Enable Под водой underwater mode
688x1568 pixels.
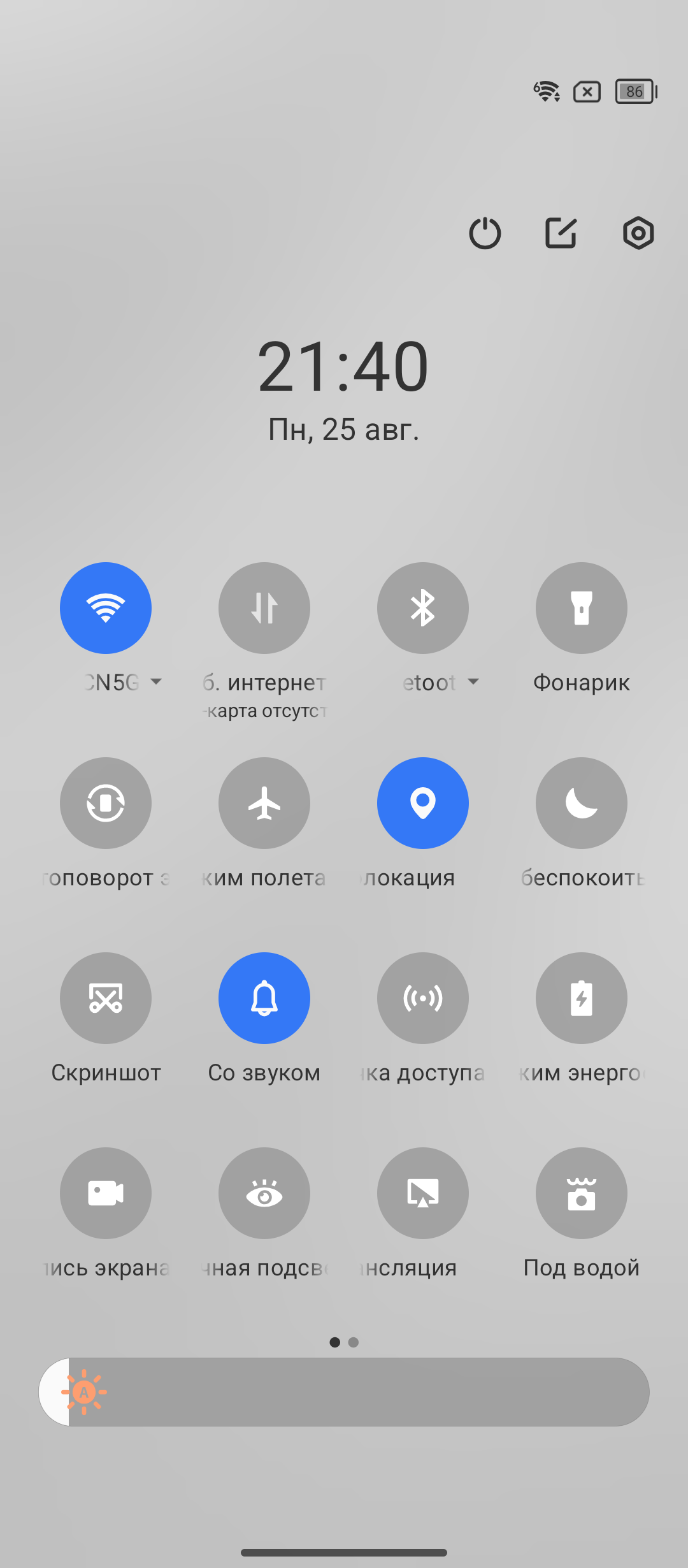582,1193
